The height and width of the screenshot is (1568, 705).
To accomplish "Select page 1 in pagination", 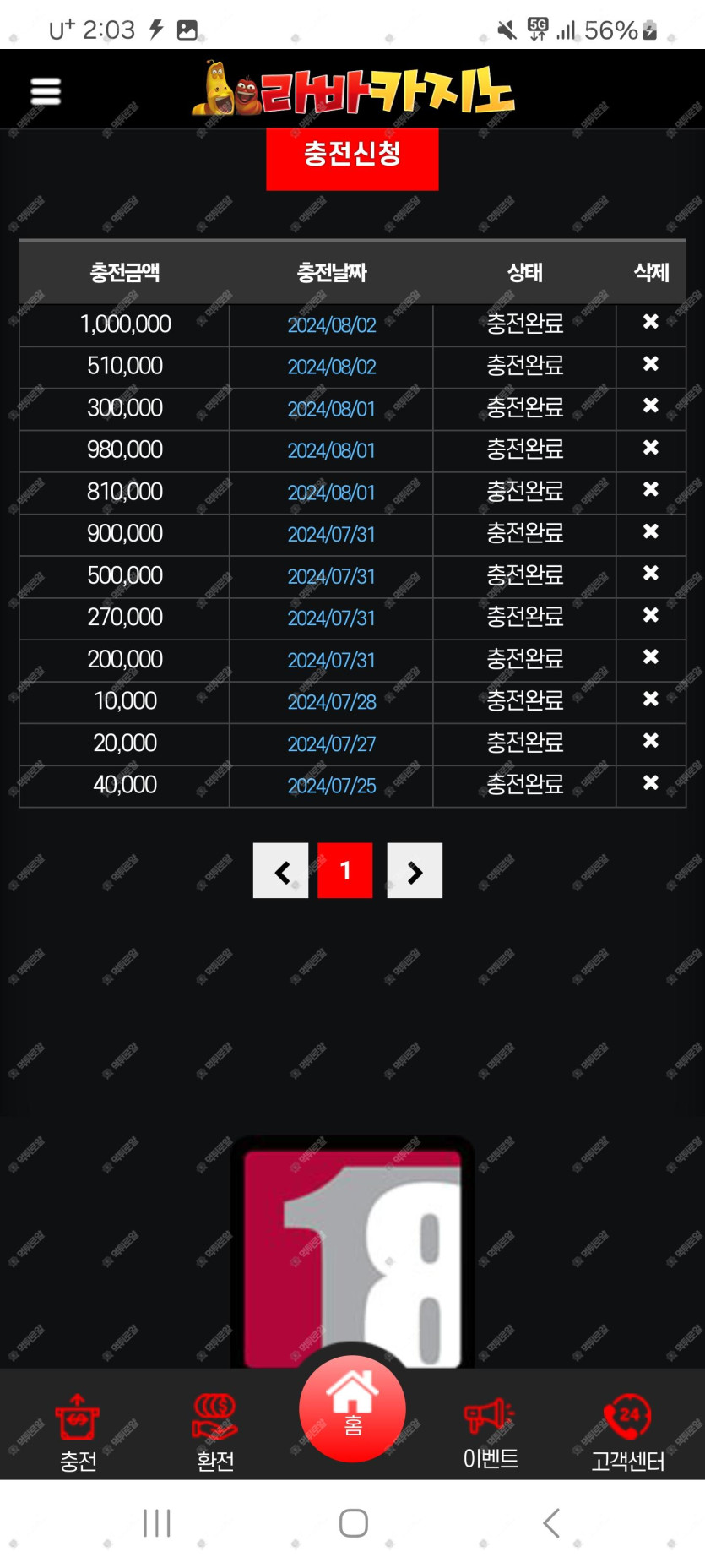I will (x=345, y=871).
